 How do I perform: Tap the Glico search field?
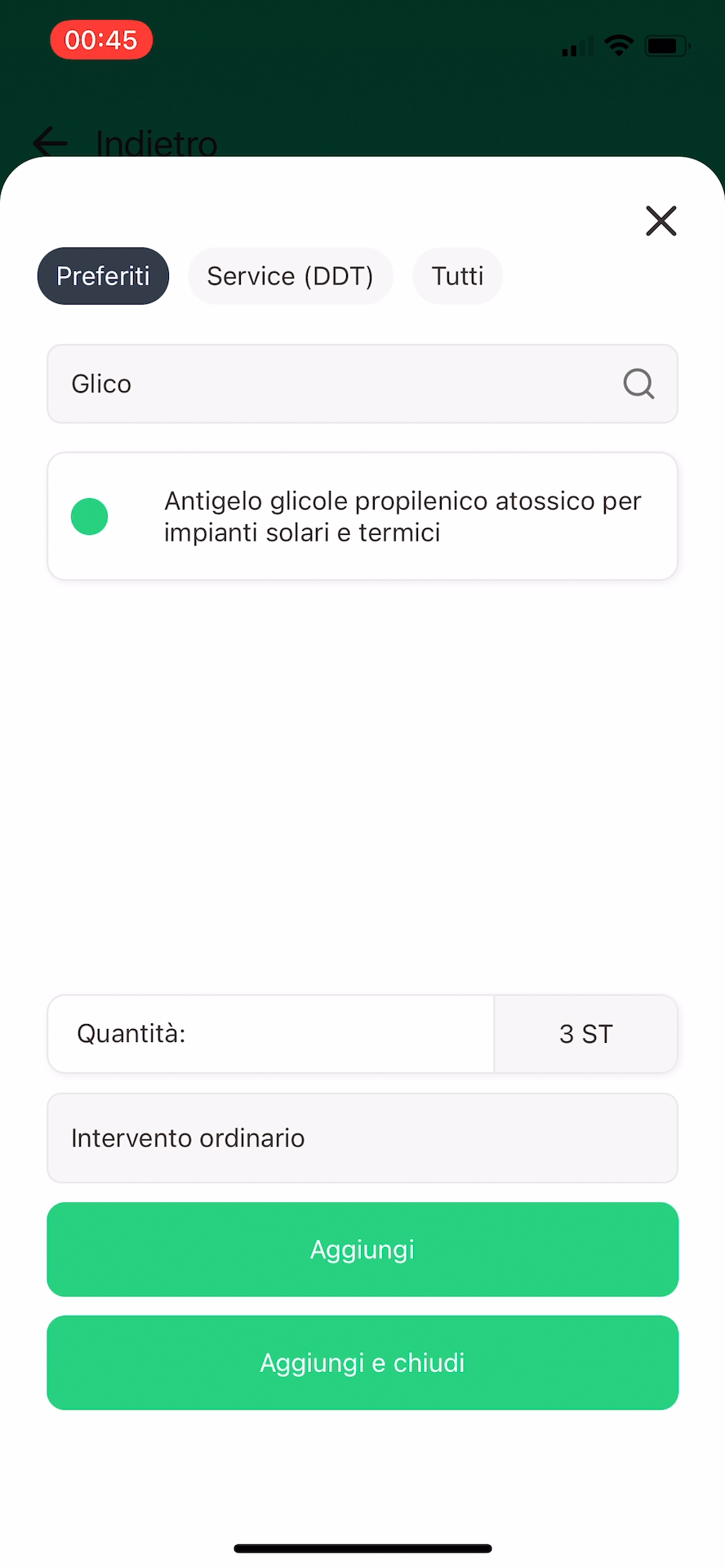tap(362, 384)
